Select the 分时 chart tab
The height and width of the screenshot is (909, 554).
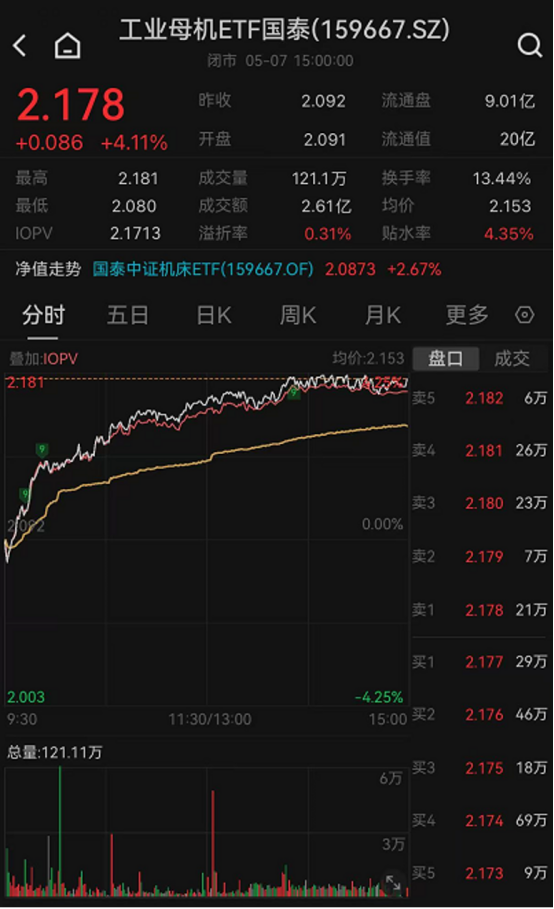coord(43,315)
